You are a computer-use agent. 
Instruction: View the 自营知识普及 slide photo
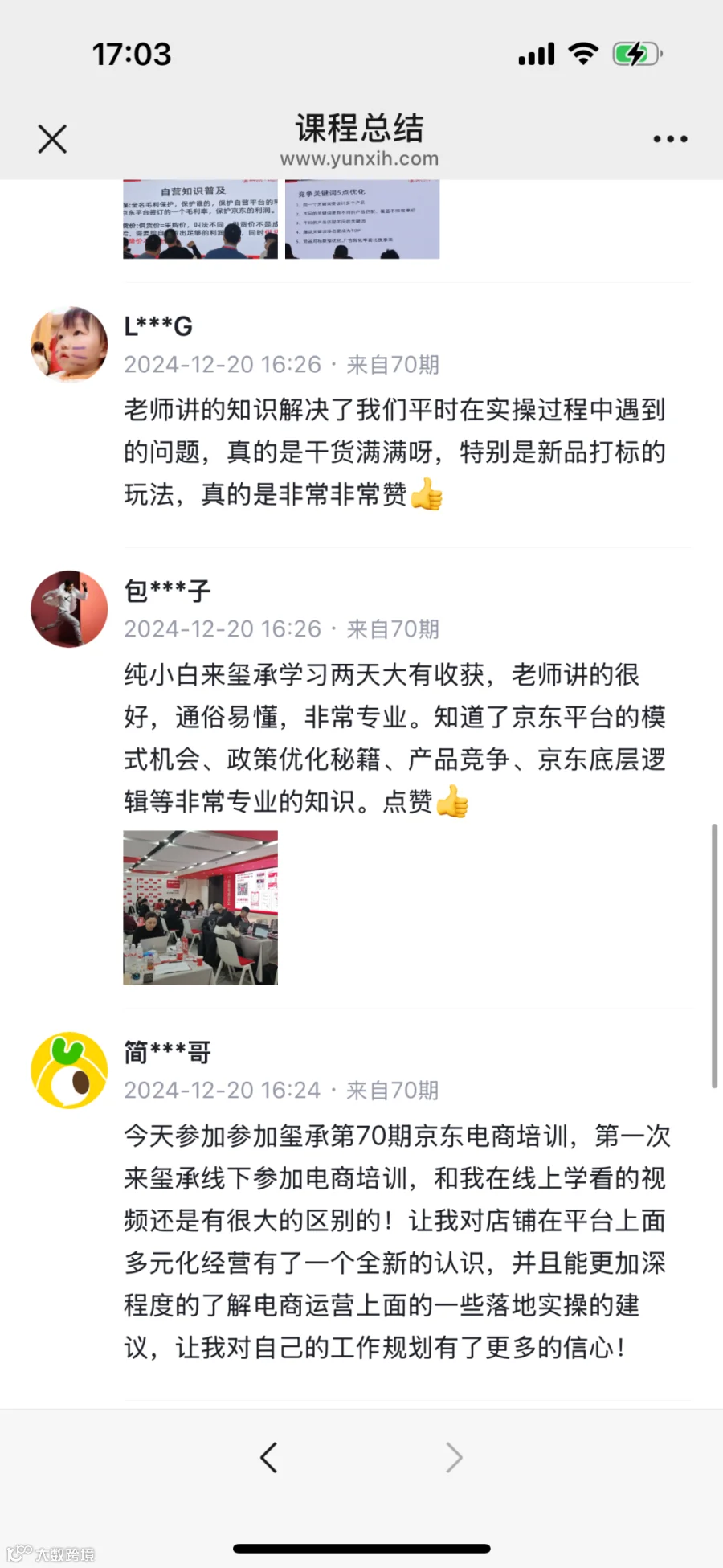[200, 219]
